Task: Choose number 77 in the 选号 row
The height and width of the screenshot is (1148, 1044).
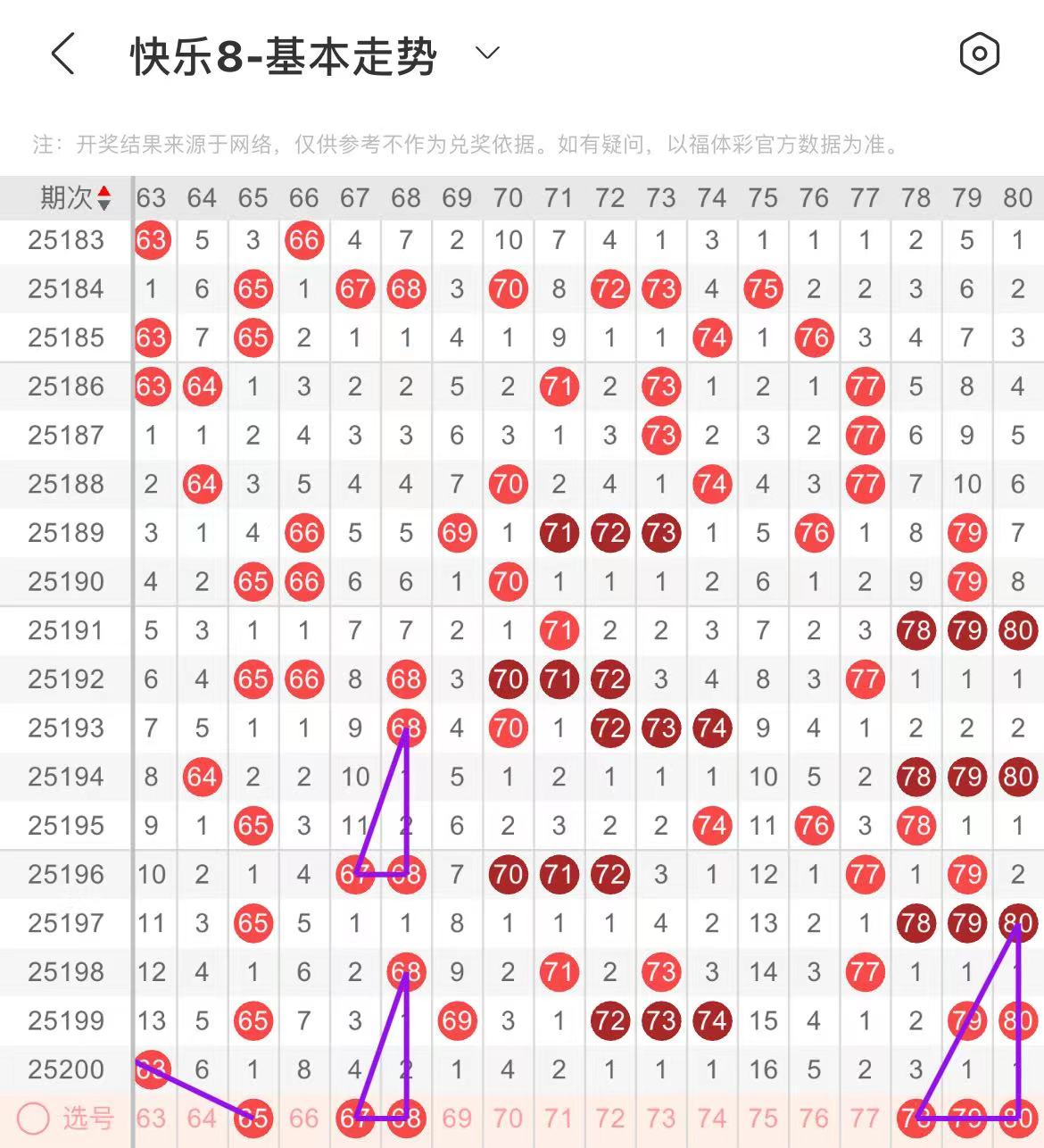Action: tap(865, 1118)
